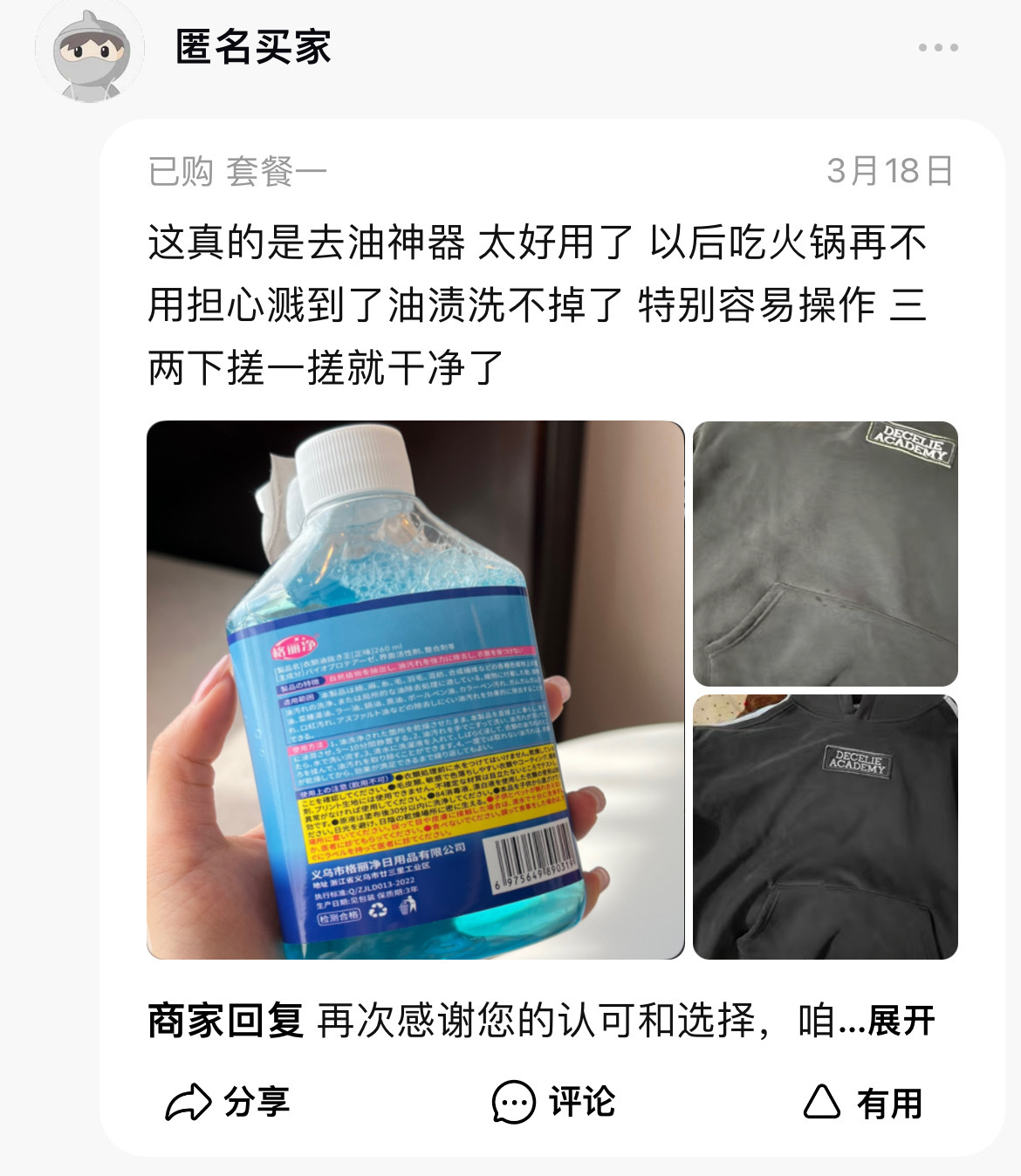View the blue bottle review photo
The height and width of the screenshot is (1176, 1021).
(415, 690)
